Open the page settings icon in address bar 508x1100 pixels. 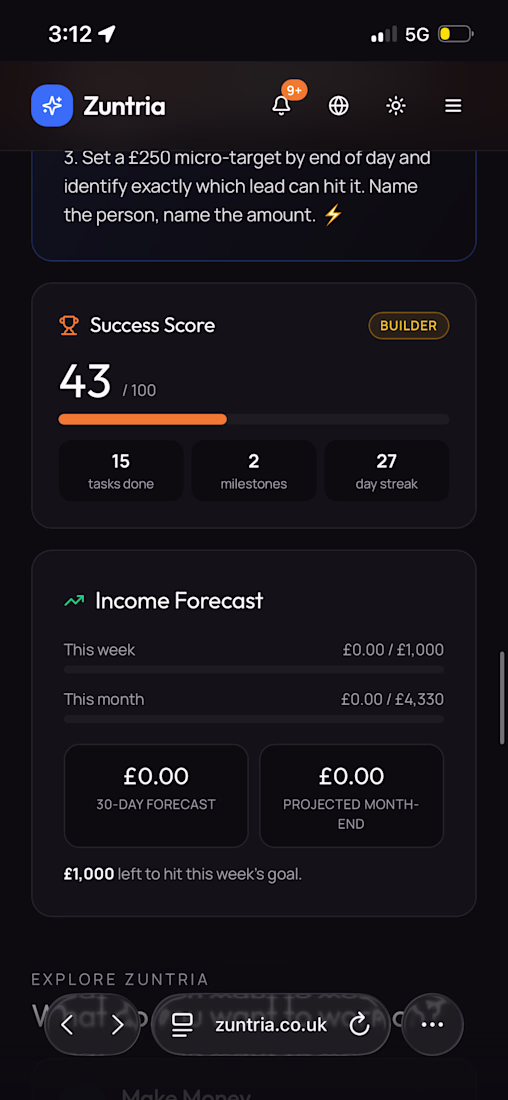pyautogui.click(x=182, y=1025)
